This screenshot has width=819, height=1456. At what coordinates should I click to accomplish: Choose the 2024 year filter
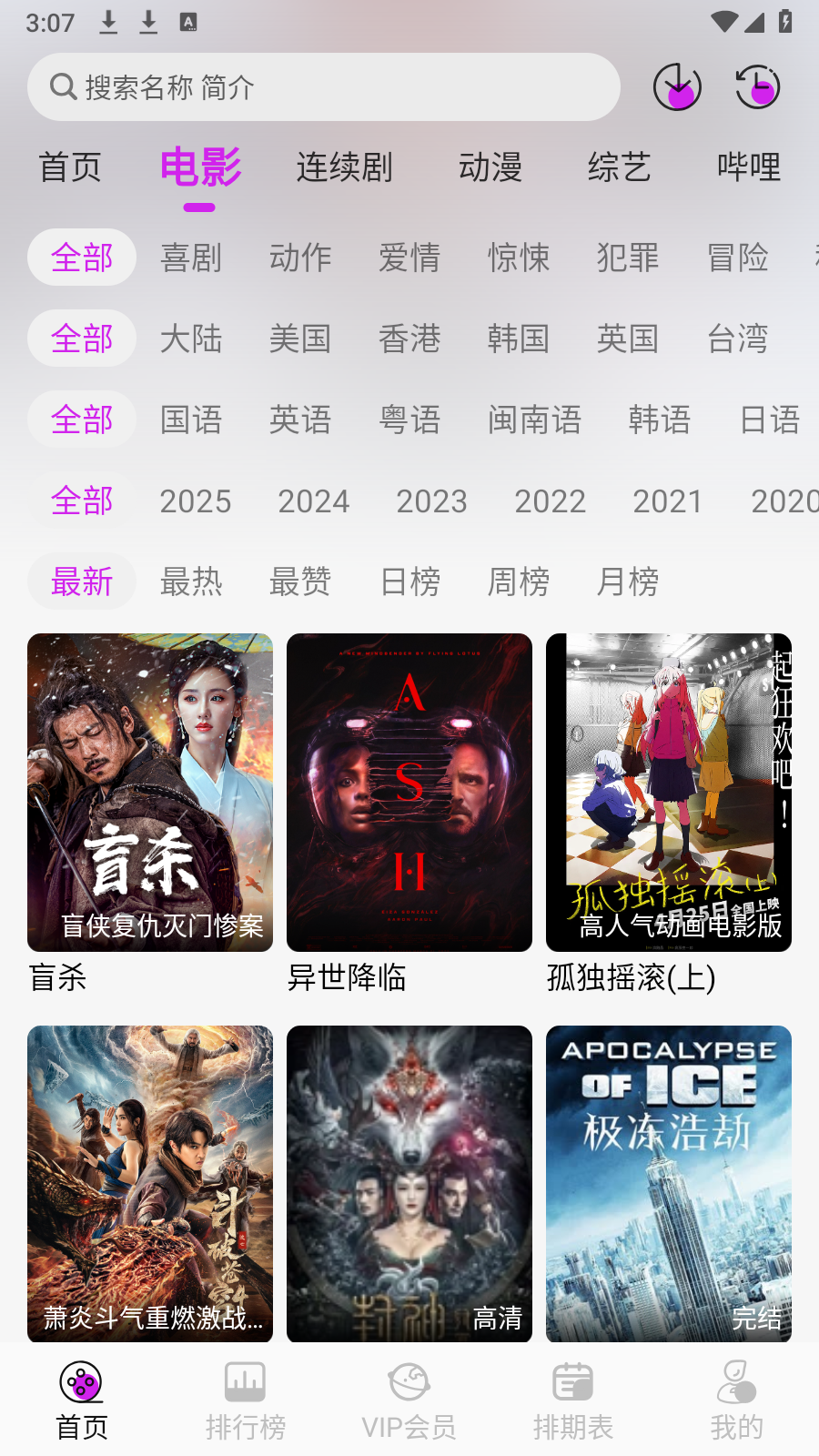point(314,500)
